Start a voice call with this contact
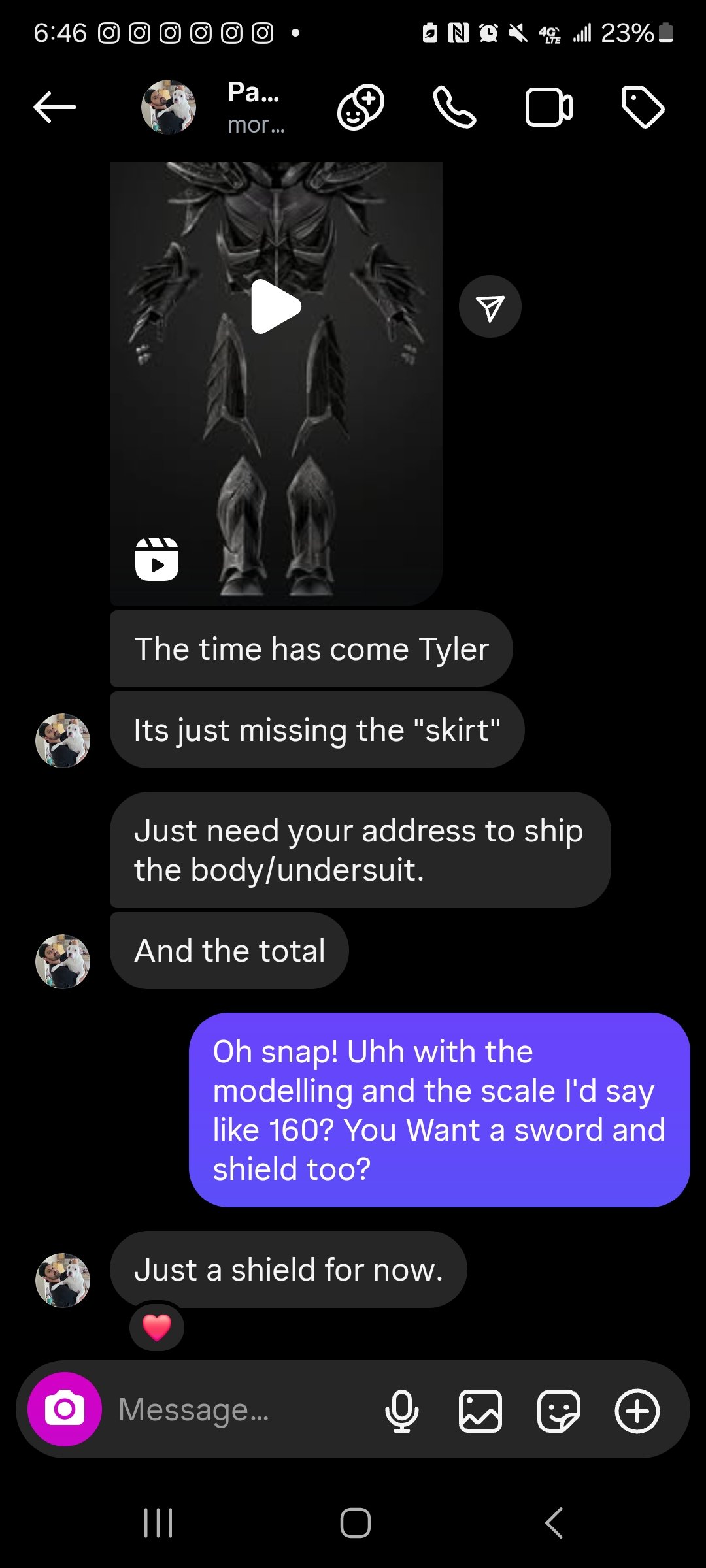 (454, 108)
